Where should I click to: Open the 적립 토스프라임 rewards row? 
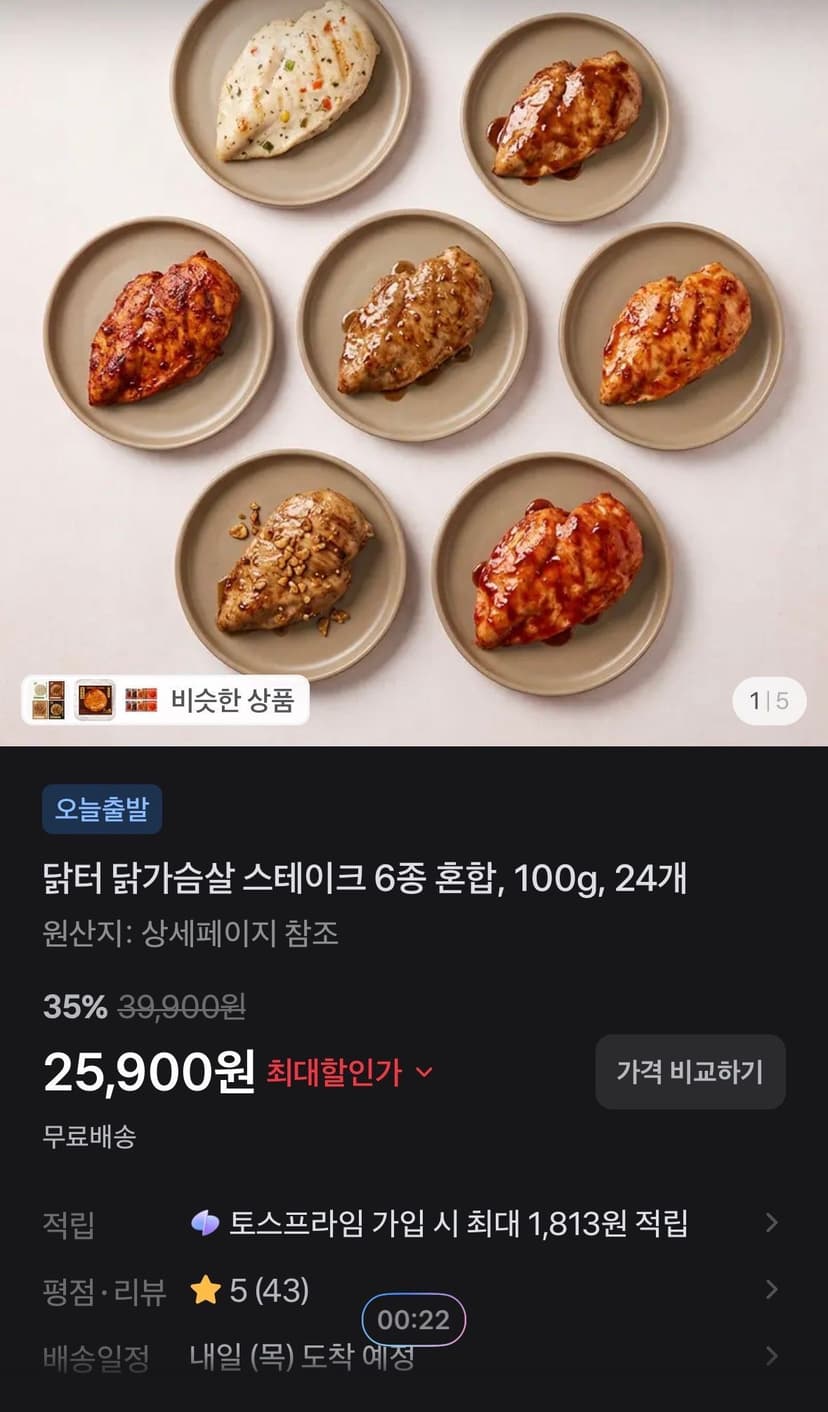414,1223
